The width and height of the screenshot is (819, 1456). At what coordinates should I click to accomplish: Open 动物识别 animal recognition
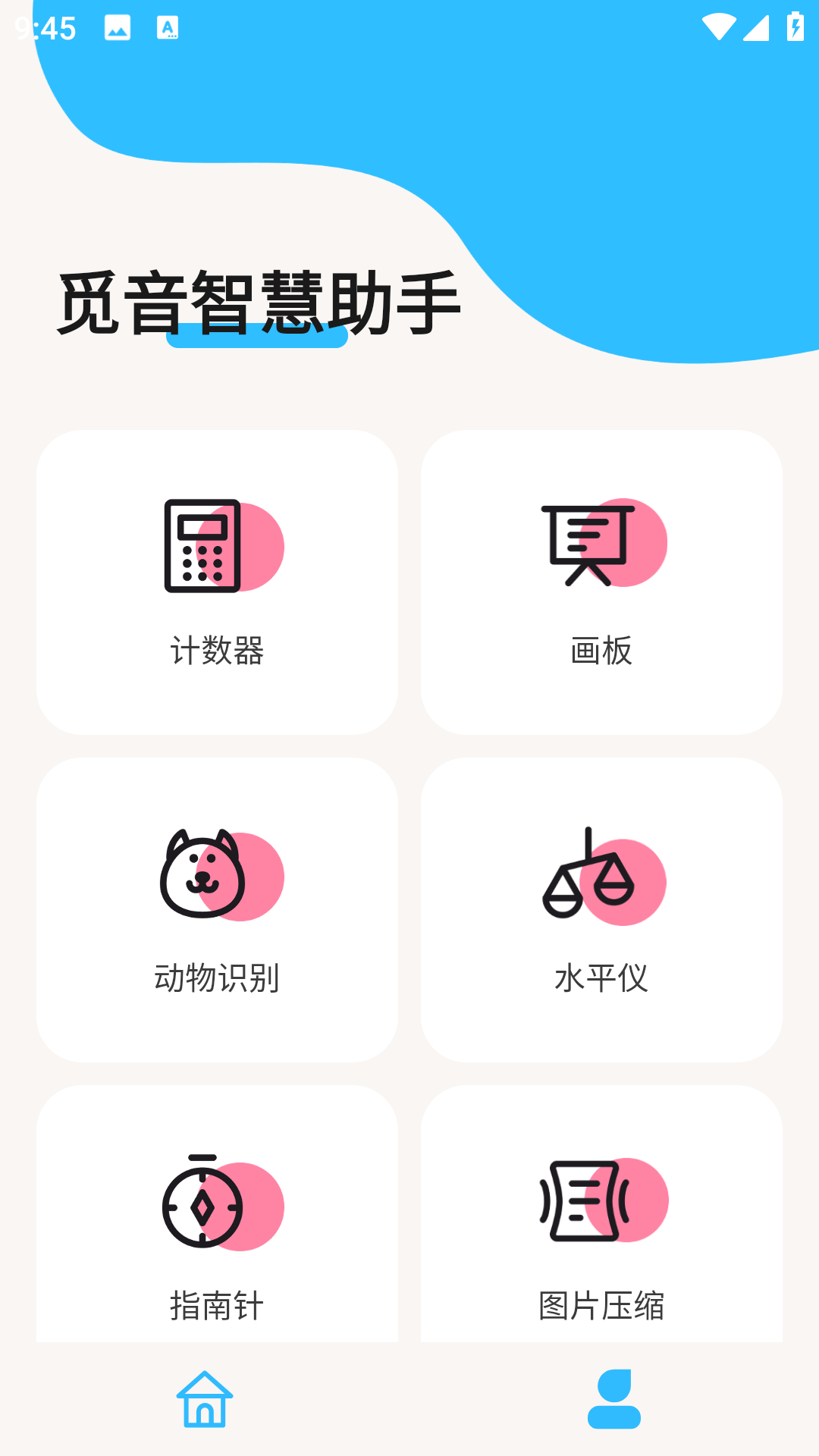coord(217,909)
